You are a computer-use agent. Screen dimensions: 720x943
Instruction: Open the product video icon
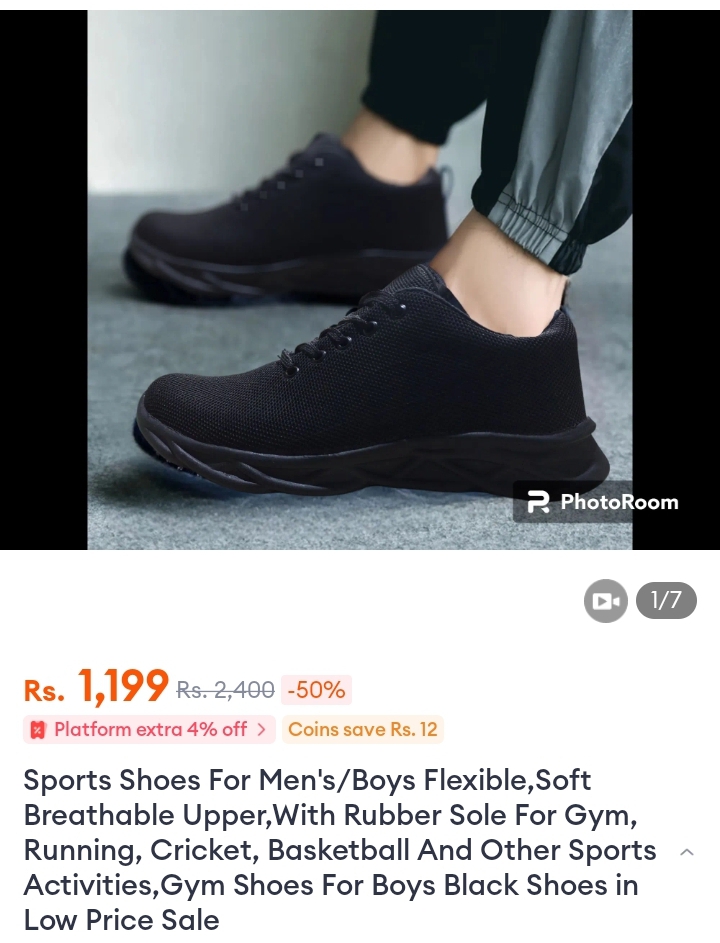coord(605,601)
